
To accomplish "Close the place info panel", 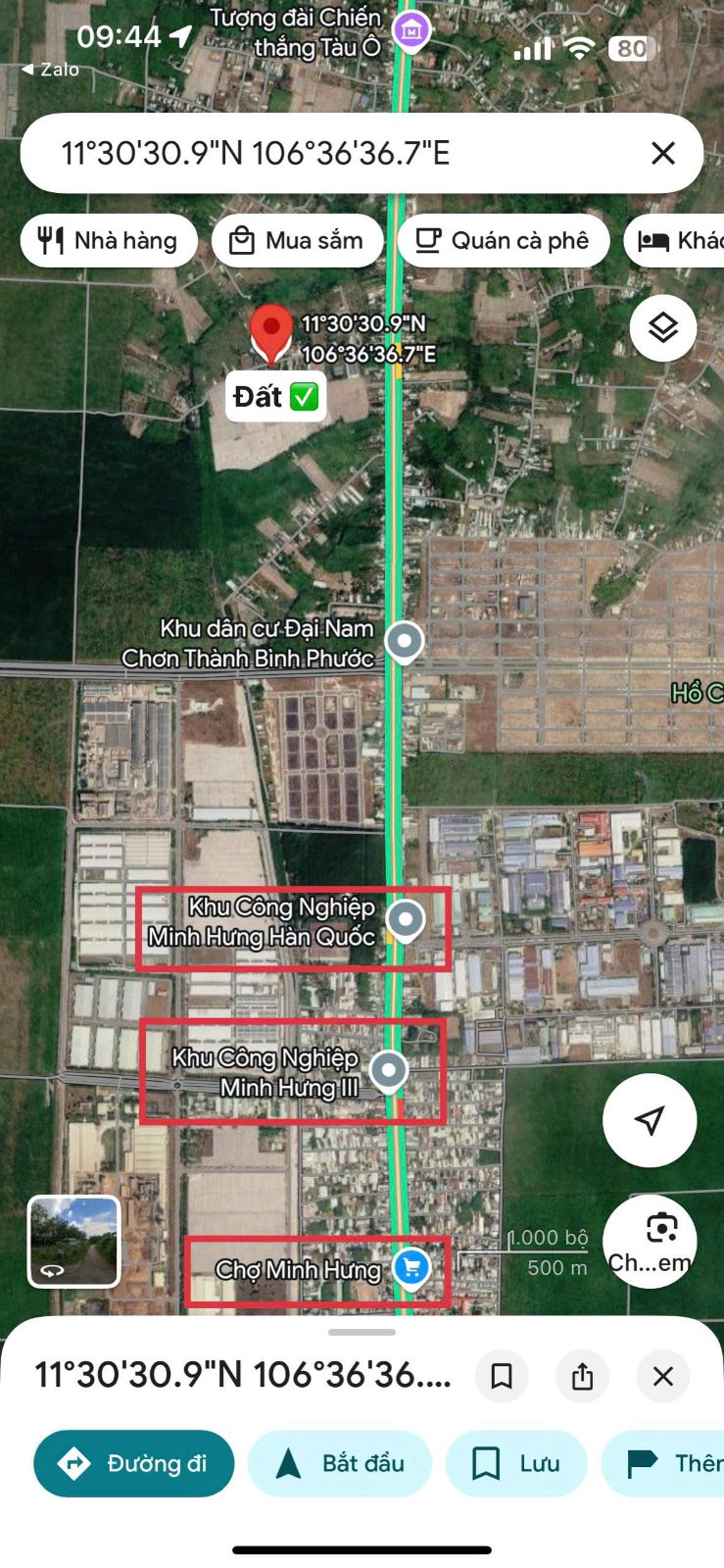I will 663,1376.
